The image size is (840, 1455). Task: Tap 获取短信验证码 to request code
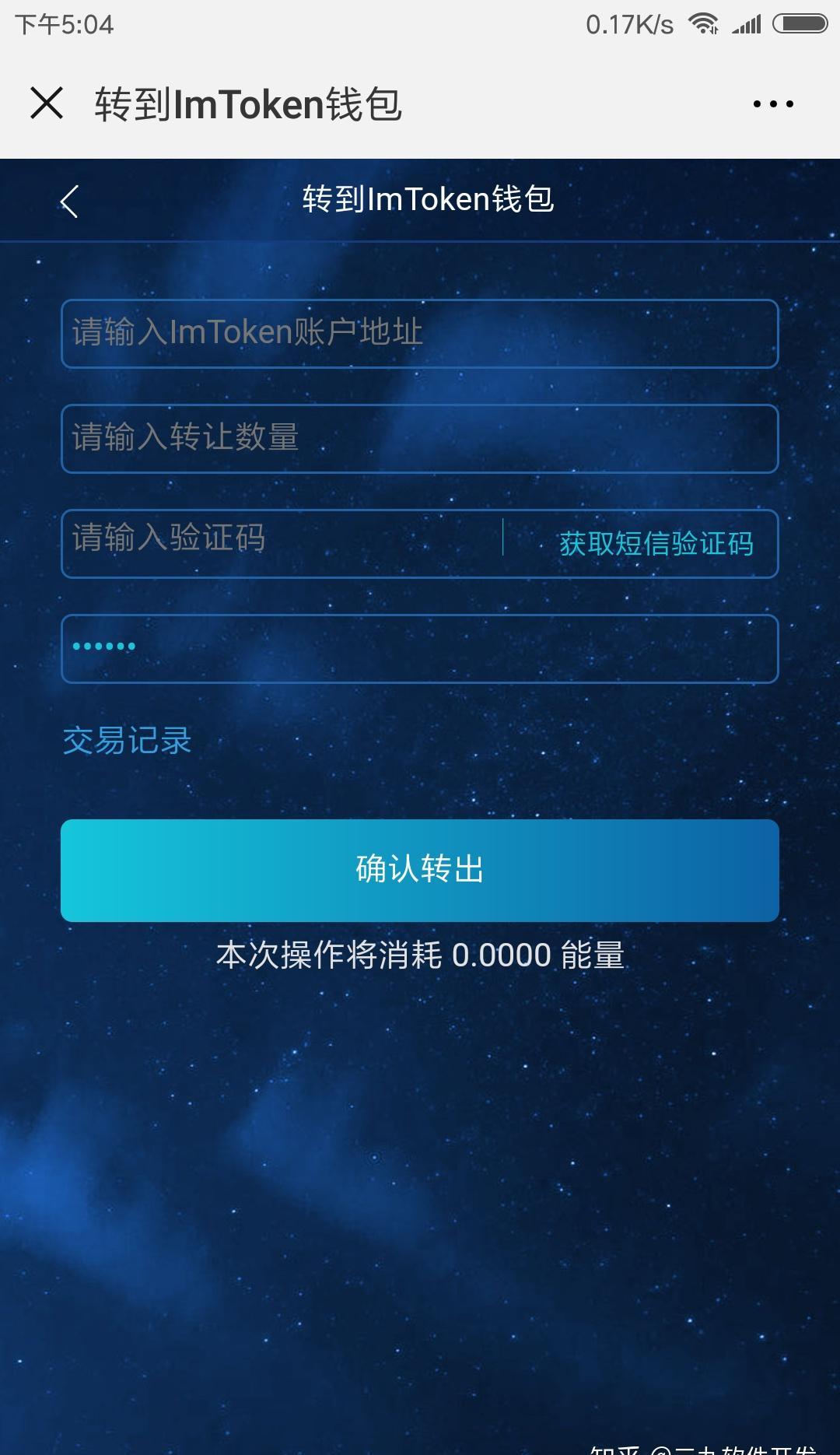click(x=656, y=543)
